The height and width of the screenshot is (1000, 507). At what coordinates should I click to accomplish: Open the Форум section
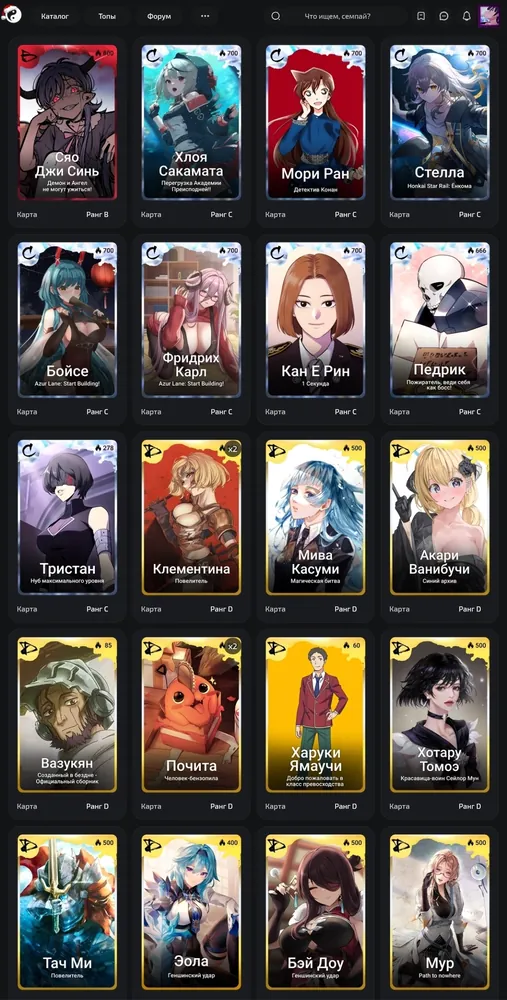pos(159,16)
